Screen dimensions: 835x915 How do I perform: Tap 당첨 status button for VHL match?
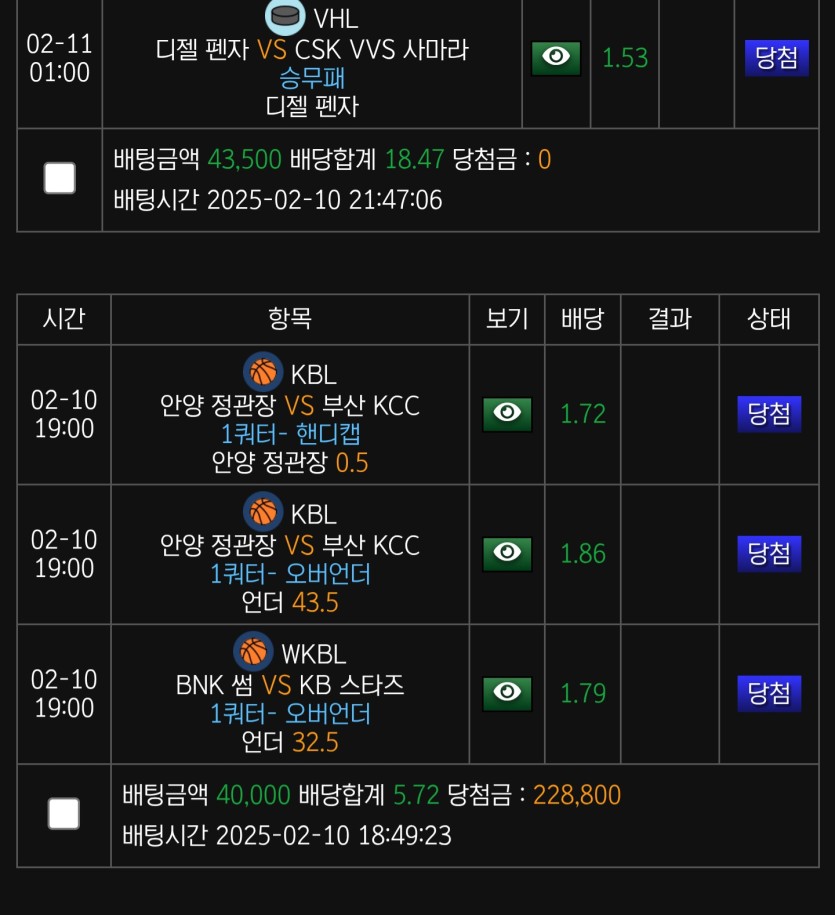pos(776,58)
